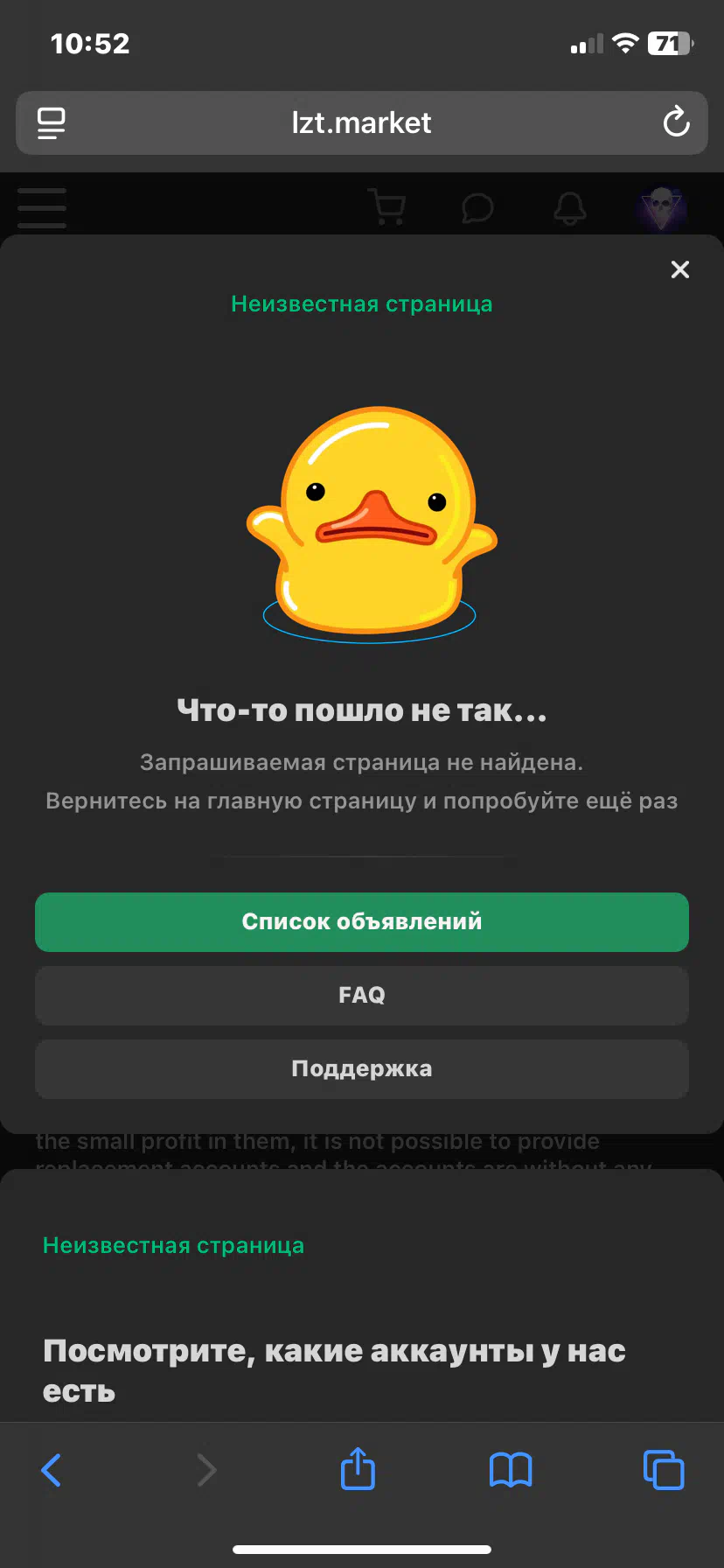Reload the page in Safari

pyautogui.click(x=676, y=122)
